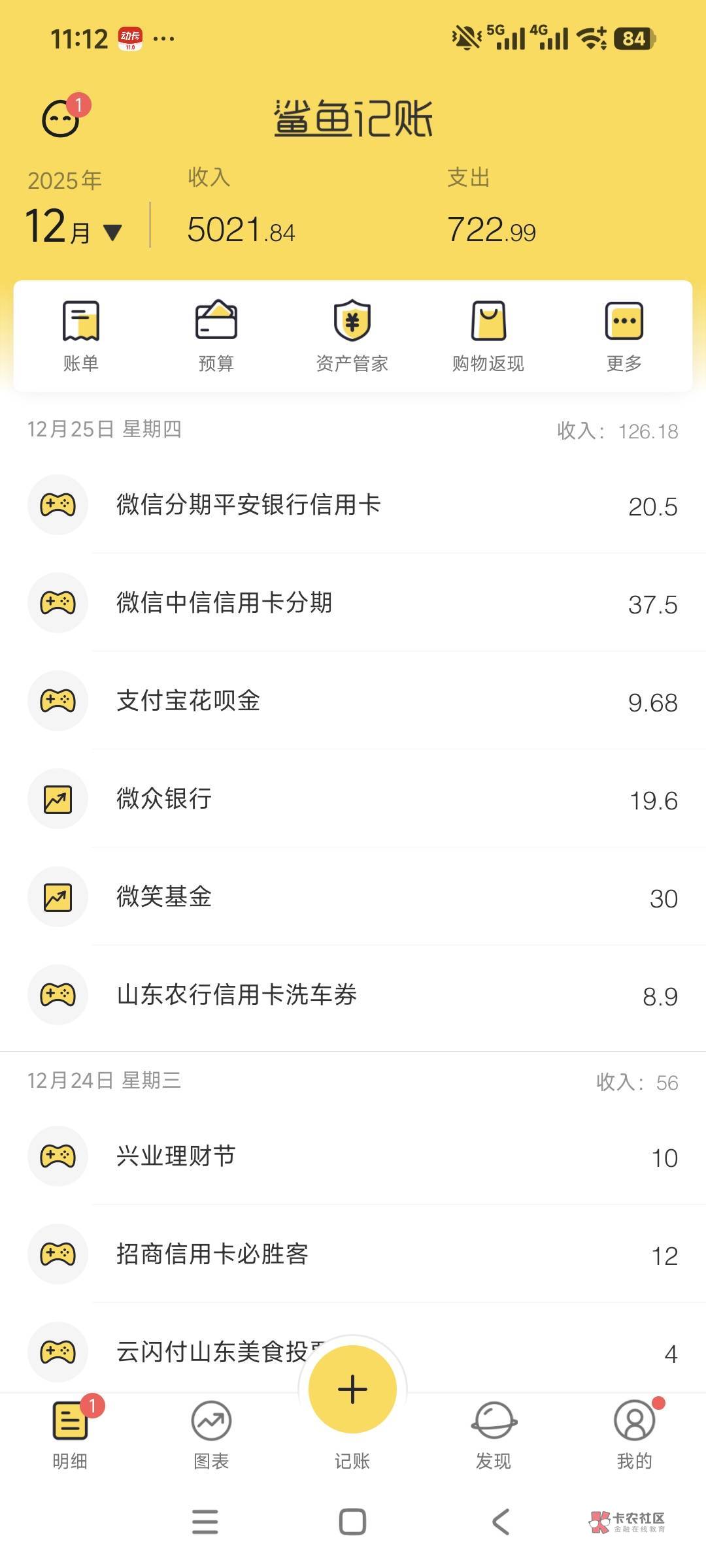Open 资产管家 asset manager
The height and width of the screenshot is (1568, 706).
(352, 336)
